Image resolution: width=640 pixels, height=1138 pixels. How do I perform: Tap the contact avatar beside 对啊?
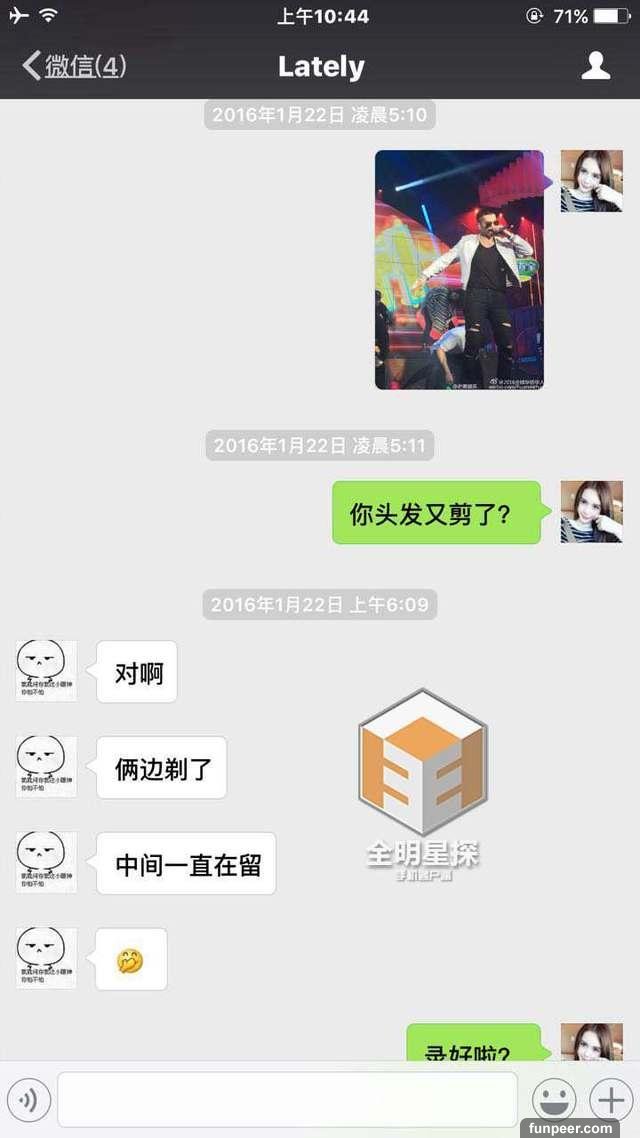coord(46,670)
